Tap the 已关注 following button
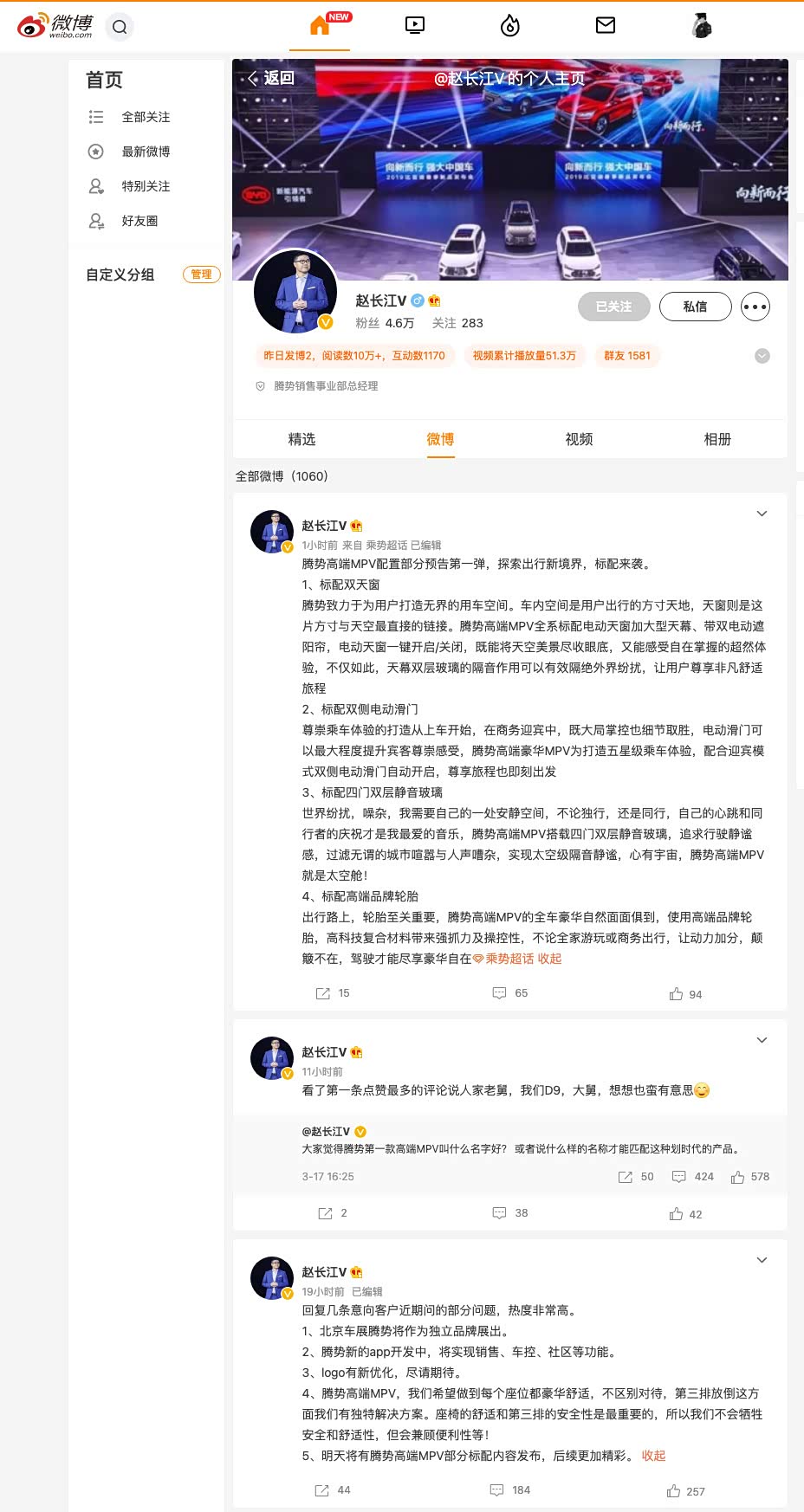This screenshot has width=804, height=1512. (x=613, y=307)
